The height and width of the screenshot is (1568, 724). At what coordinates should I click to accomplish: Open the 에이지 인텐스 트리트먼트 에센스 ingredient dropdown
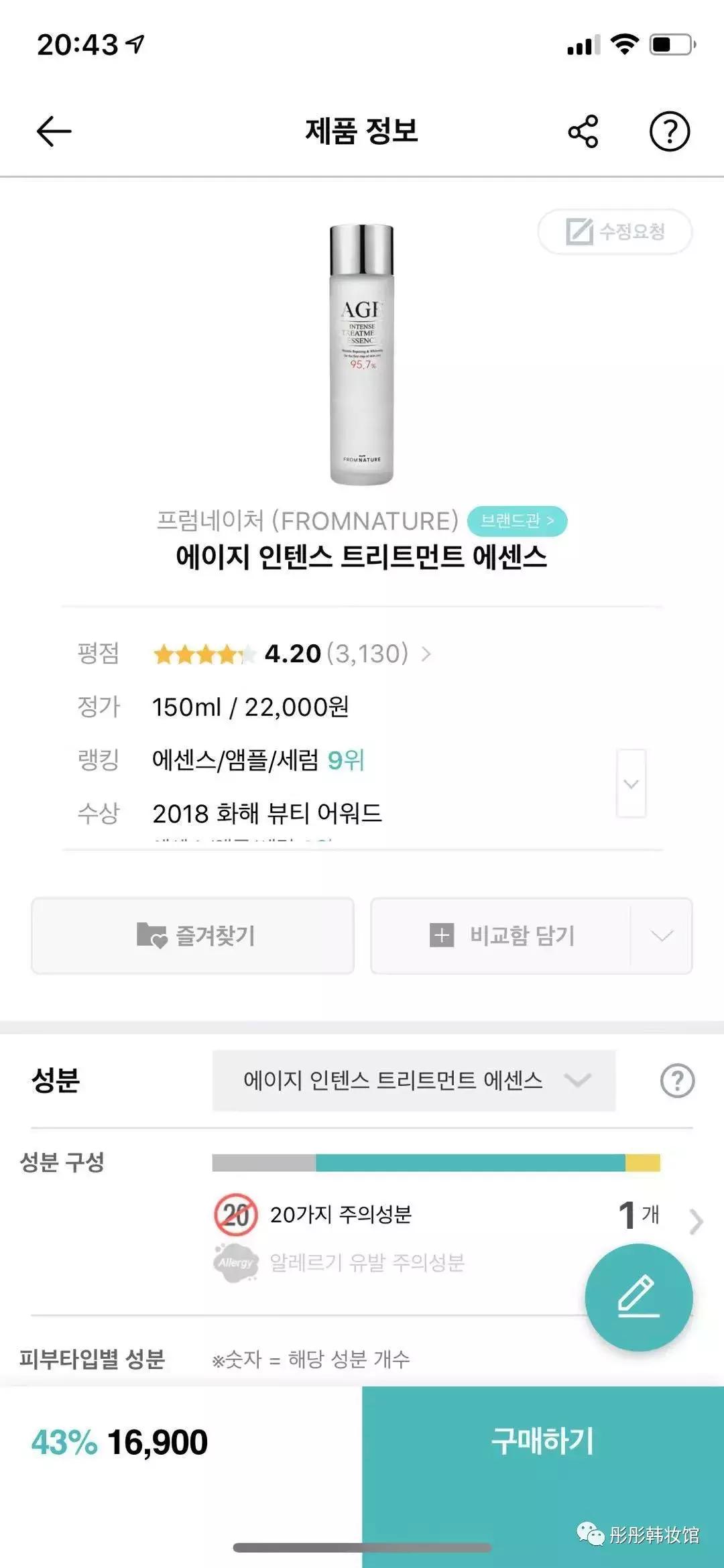412,1079
